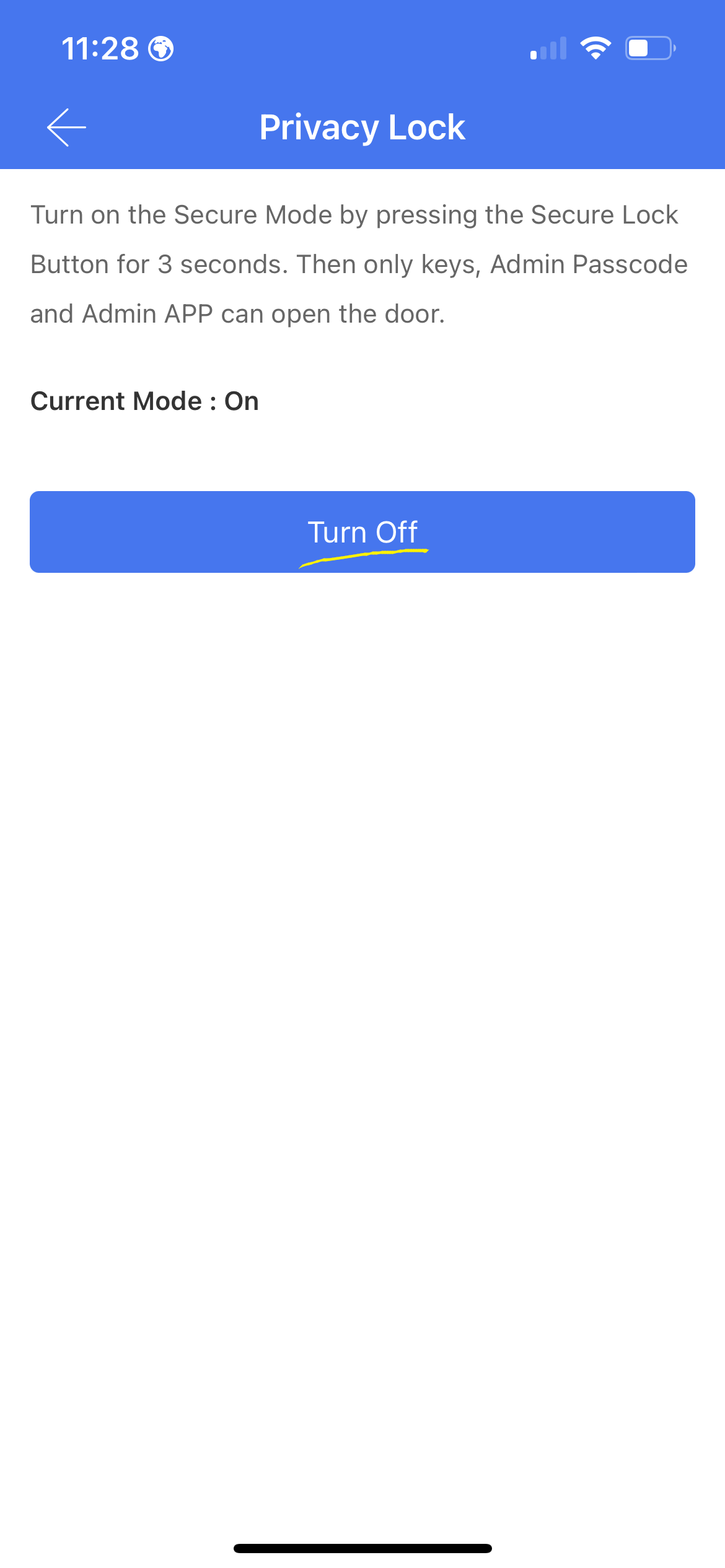The height and width of the screenshot is (1568, 725).
Task: Tap the Turn Off button
Action: [362, 532]
